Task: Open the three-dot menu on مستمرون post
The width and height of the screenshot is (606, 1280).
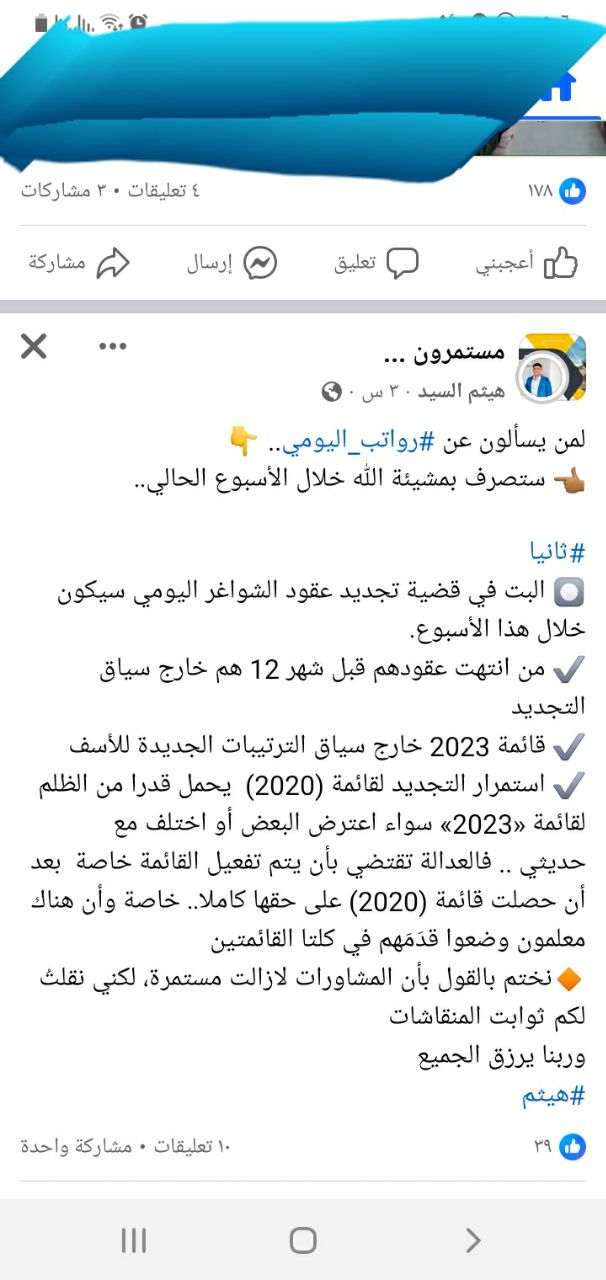Action: (112, 347)
